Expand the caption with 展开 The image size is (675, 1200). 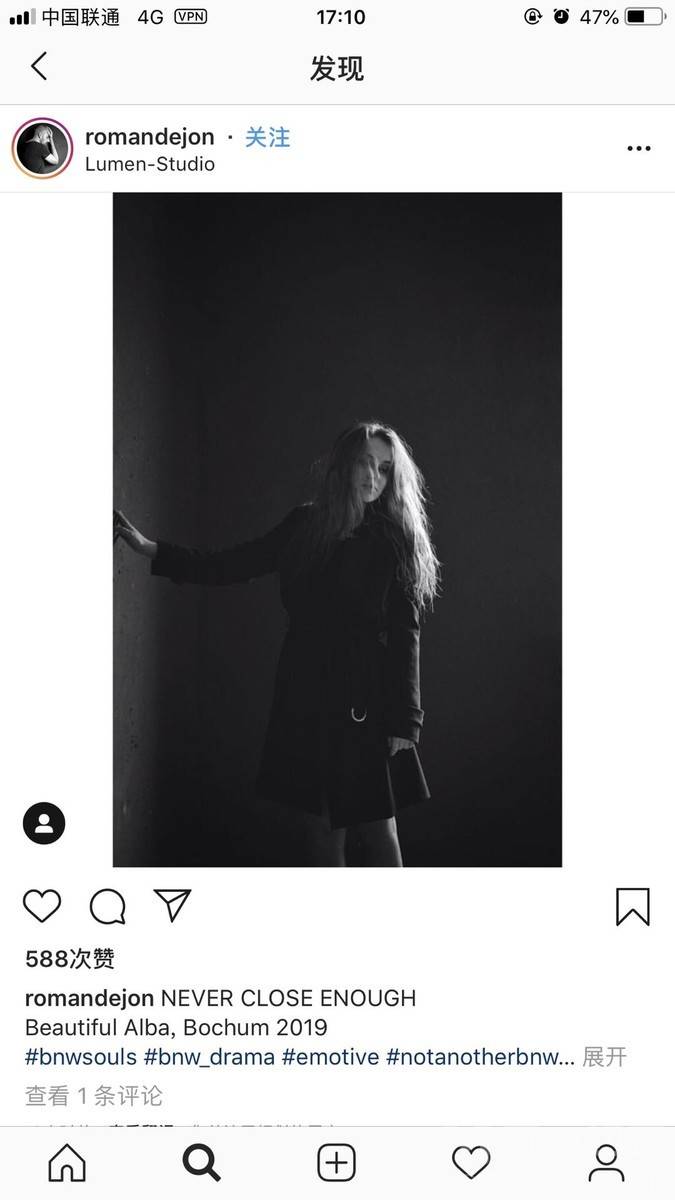pos(604,1057)
